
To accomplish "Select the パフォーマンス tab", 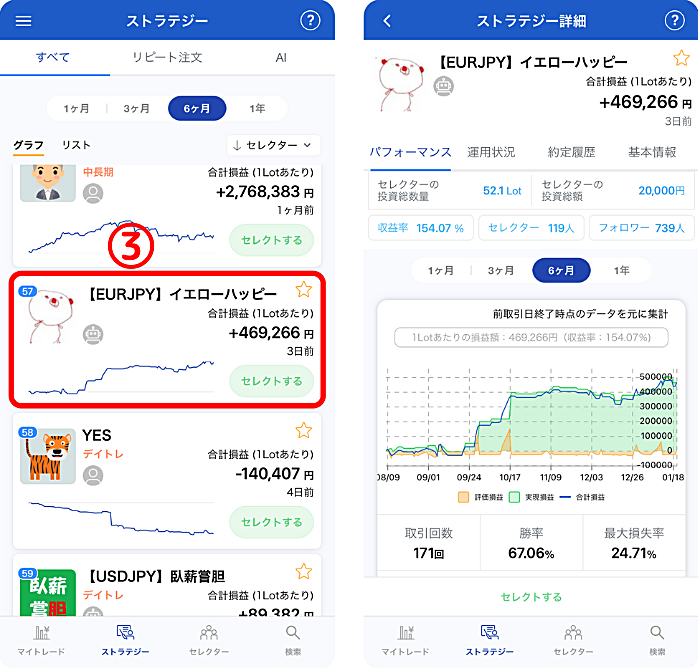I will [x=410, y=152].
